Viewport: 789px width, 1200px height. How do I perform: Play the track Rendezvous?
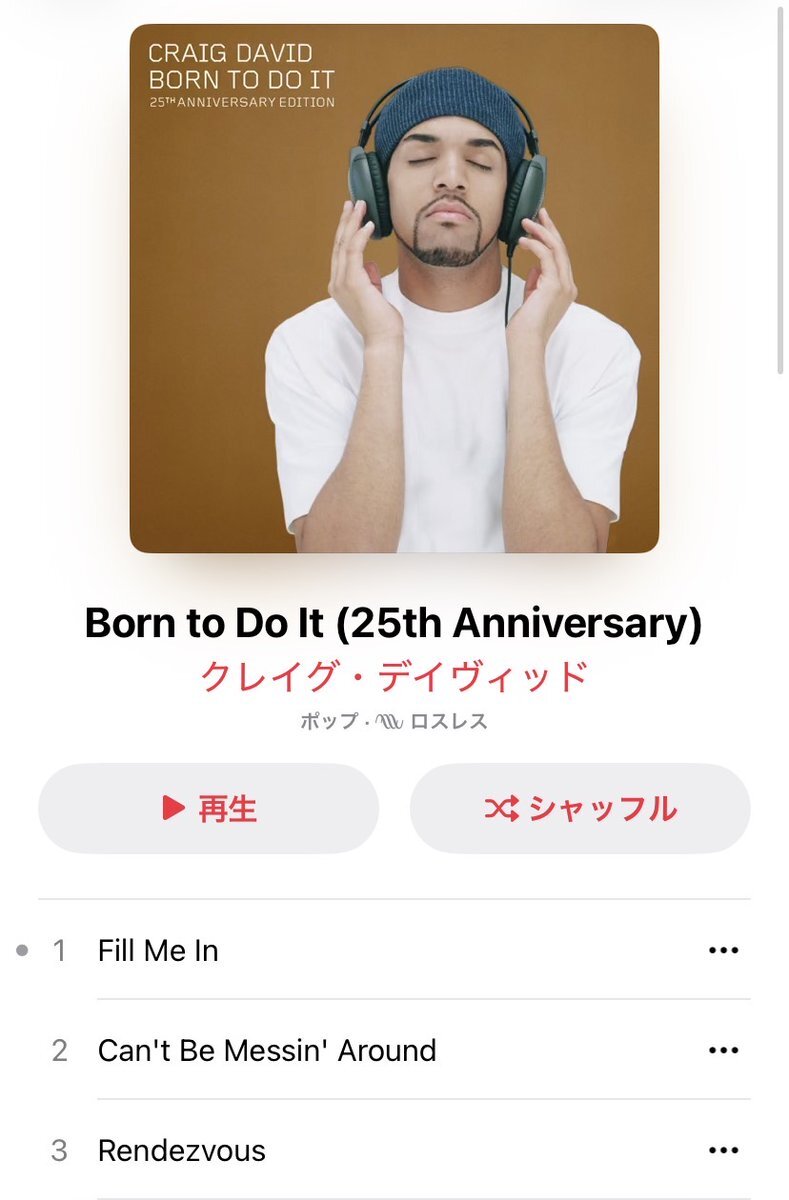[182, 1150]
